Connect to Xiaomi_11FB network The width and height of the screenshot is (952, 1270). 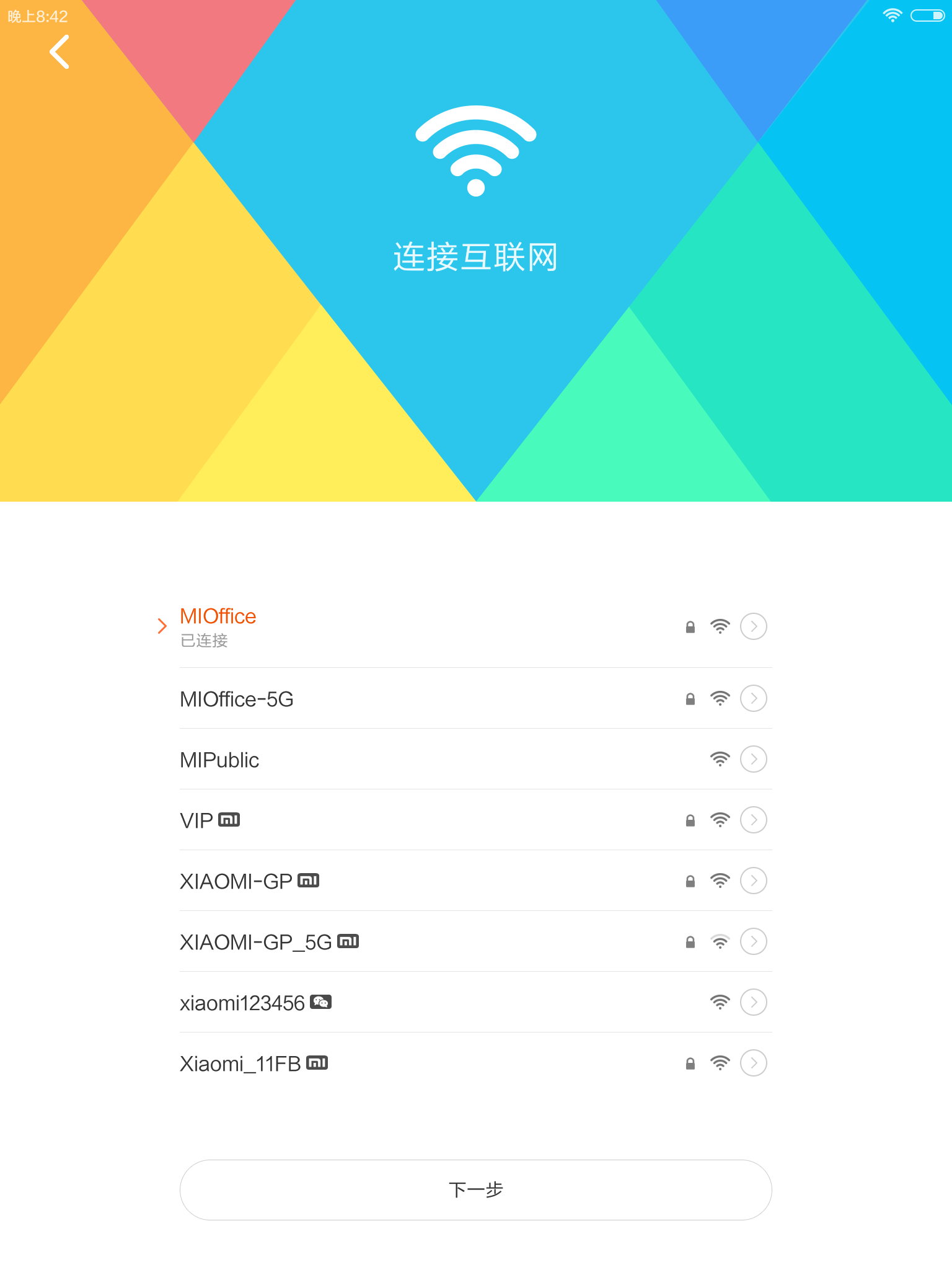tap(240, 1064)
